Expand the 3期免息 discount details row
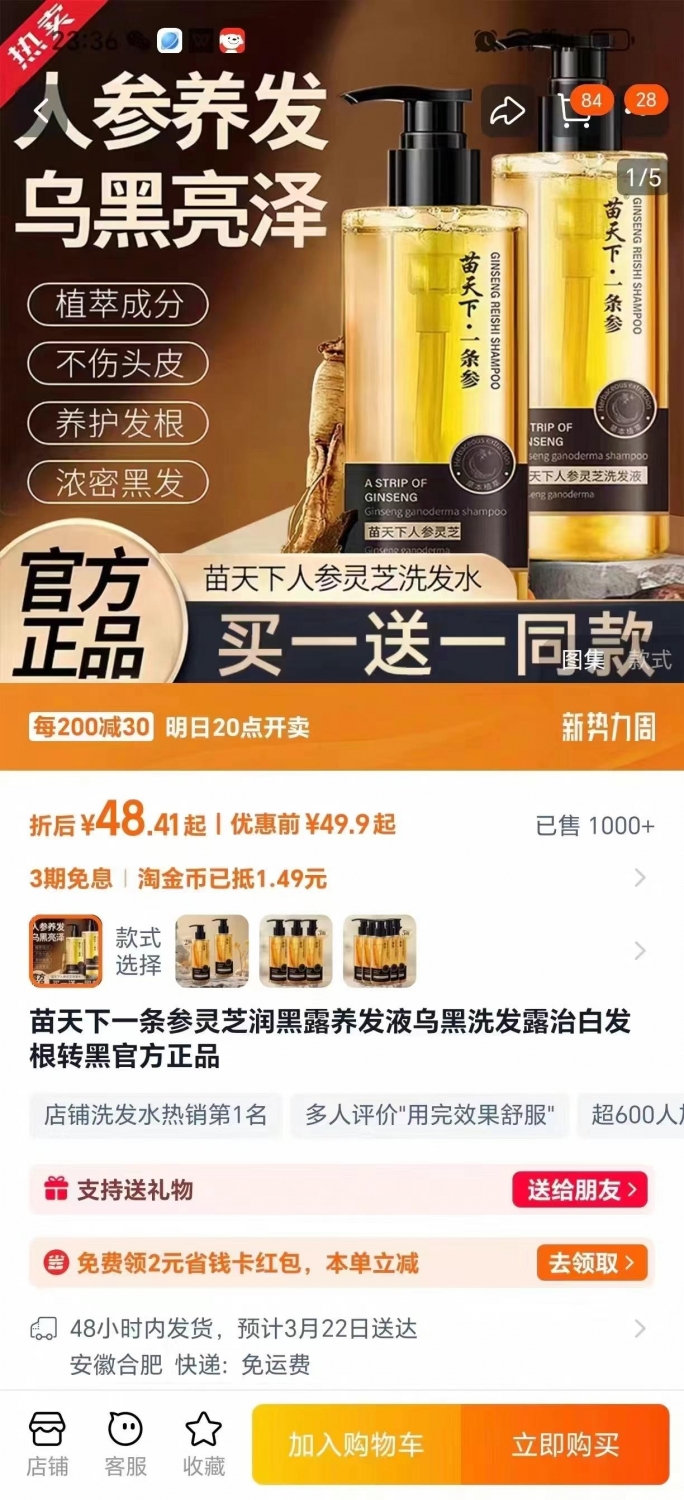Image resolution: width=684 pixels, height=1500 pixels. coord(340,879)
